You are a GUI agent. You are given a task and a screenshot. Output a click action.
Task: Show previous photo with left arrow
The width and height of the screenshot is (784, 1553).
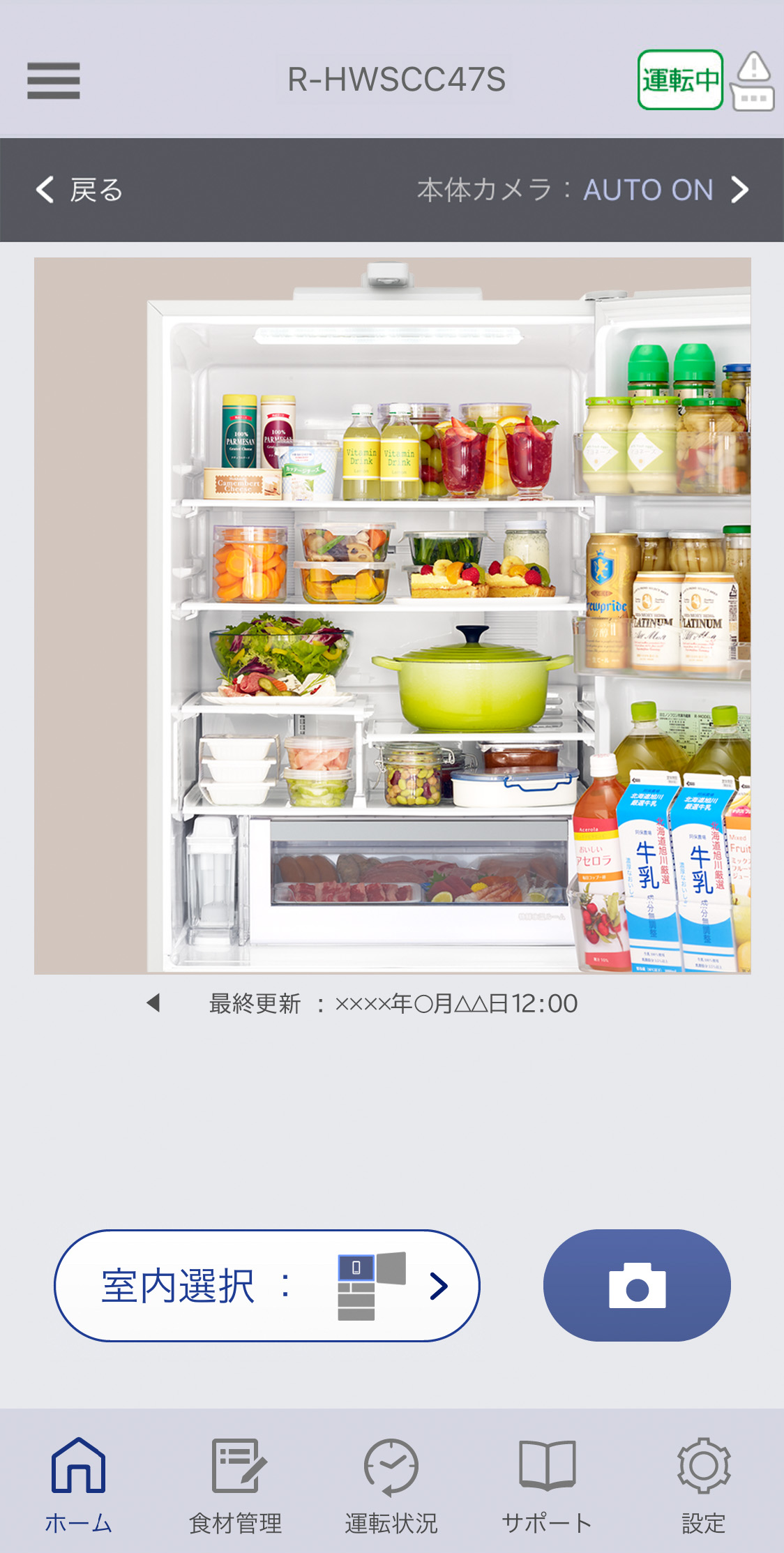(x=153, y=1003)
